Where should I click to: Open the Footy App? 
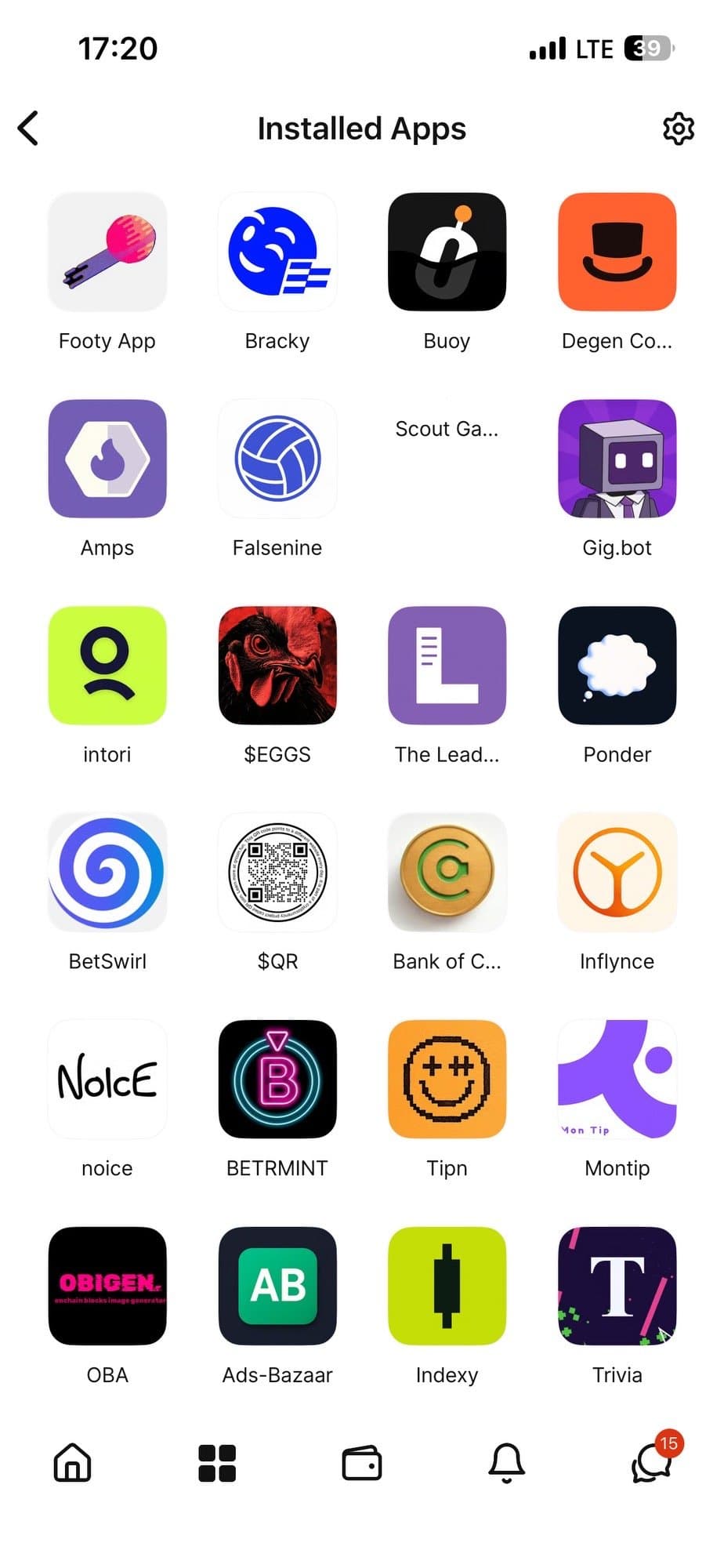point(107,252)
